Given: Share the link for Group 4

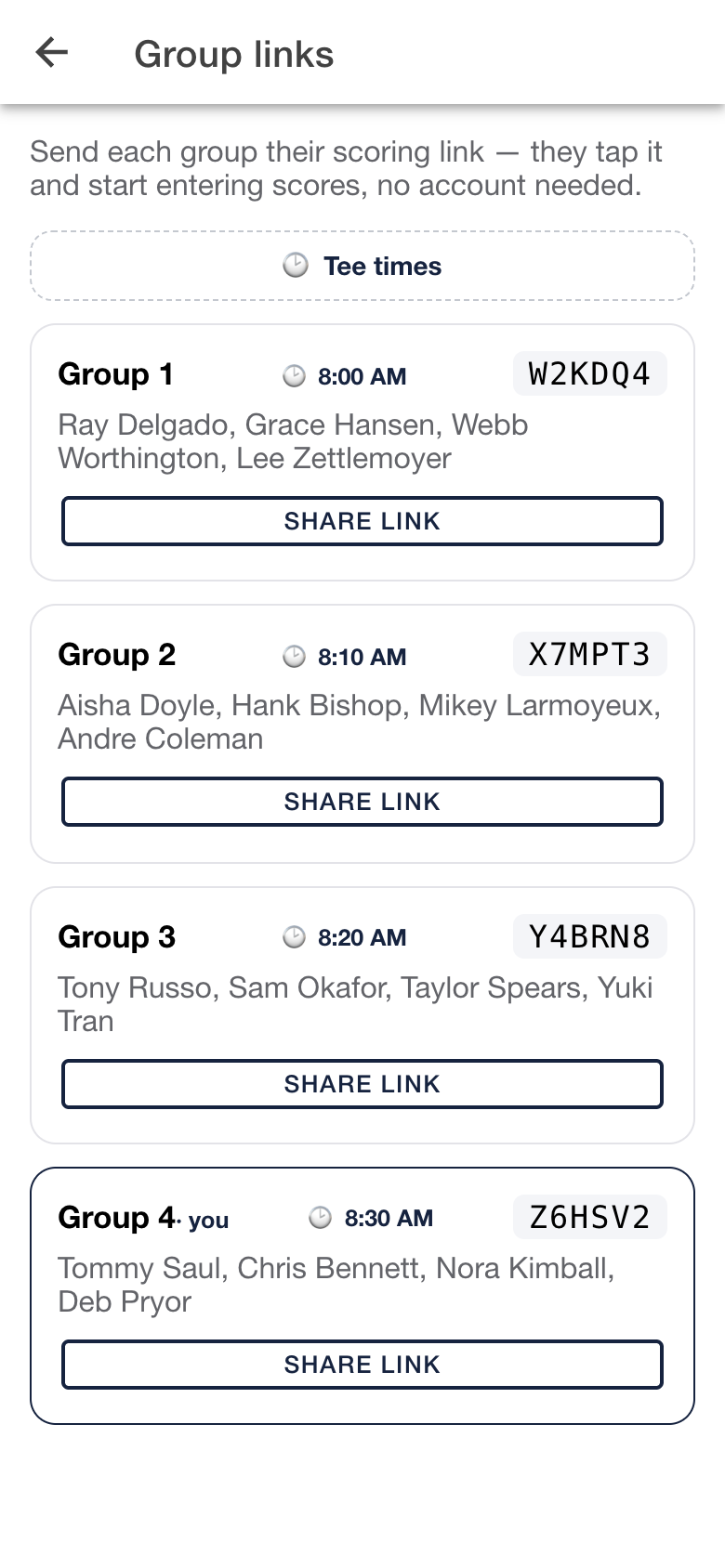Looking at the screenshot, I should pyautogui.click(x=362, y=1365).
